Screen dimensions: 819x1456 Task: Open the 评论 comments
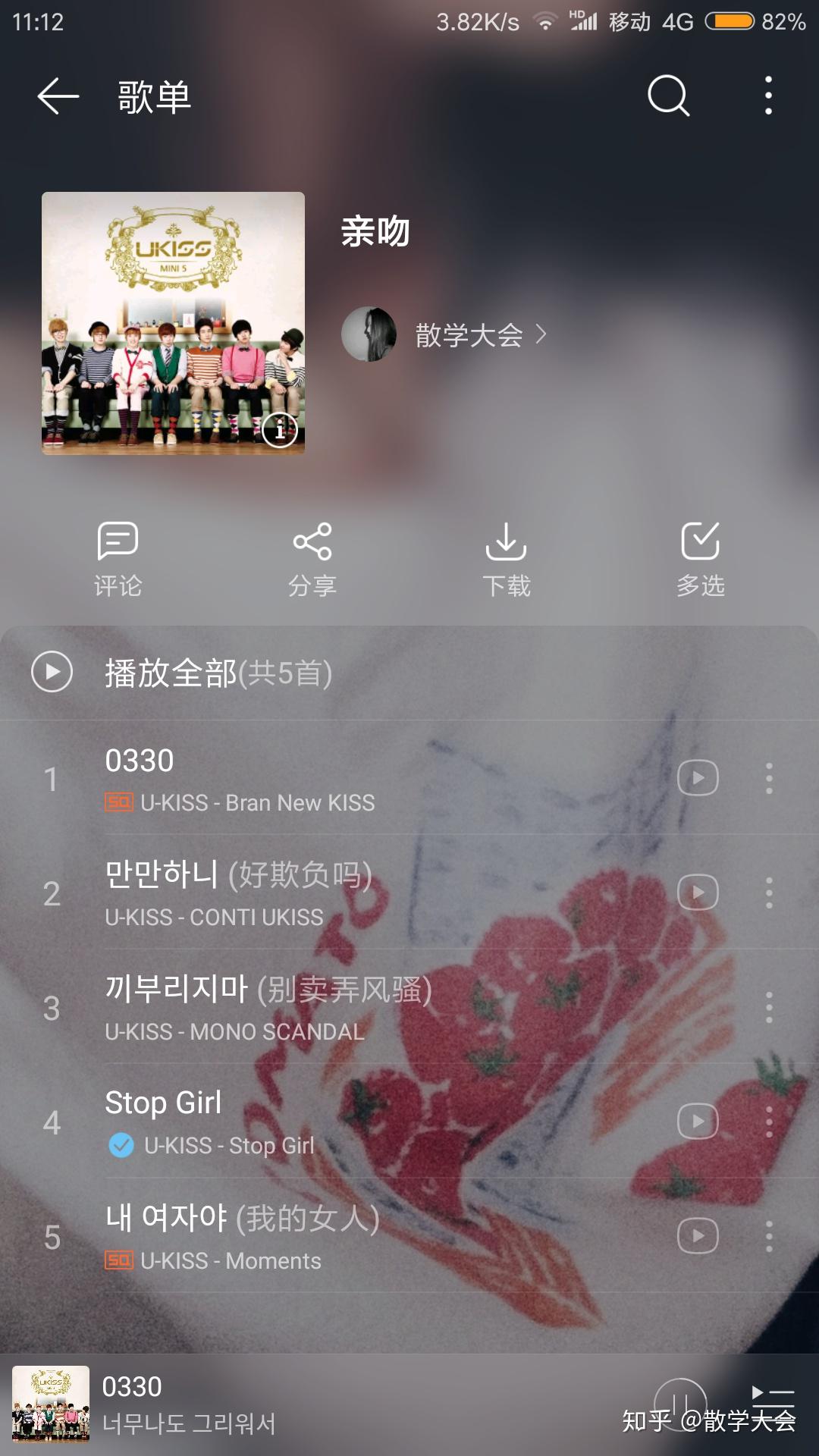[x=118, y=559]
